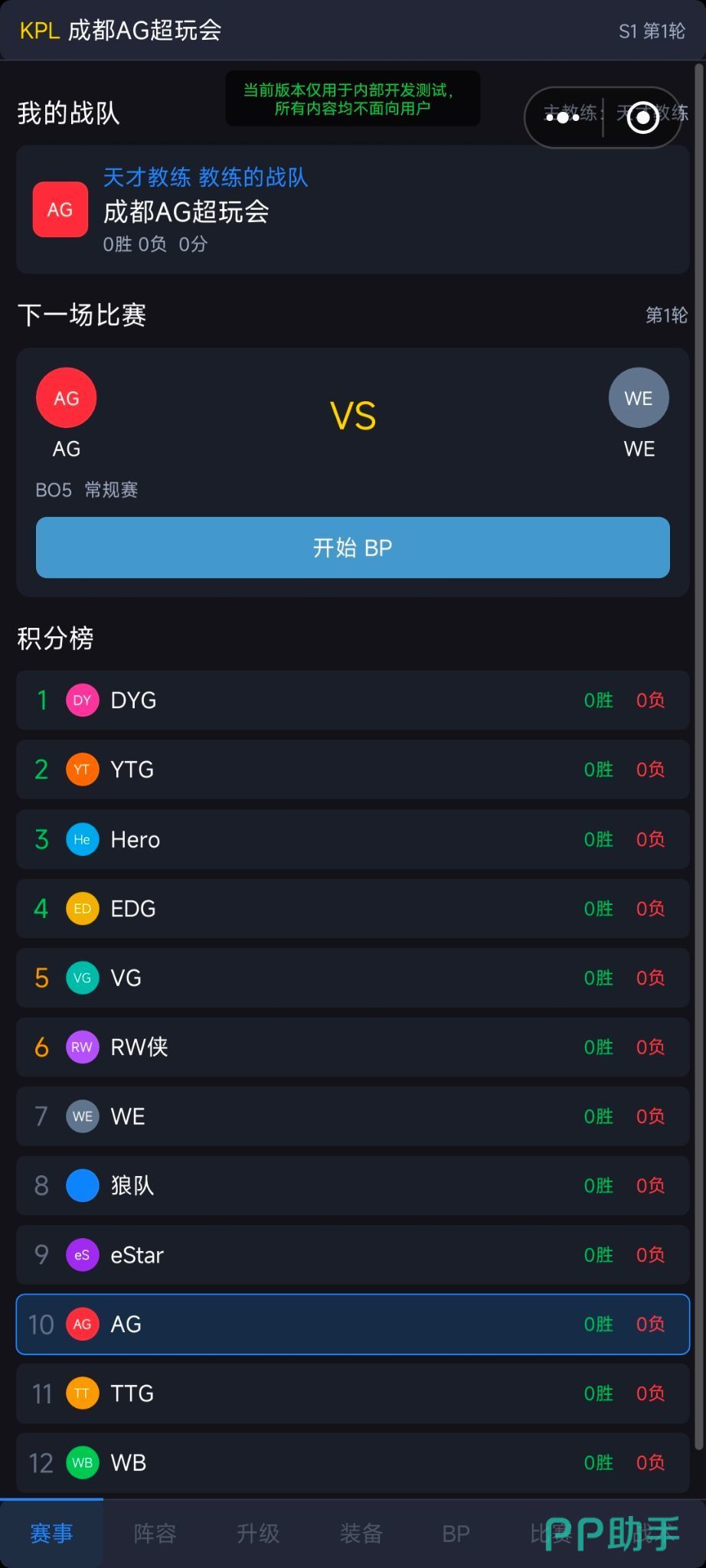View Hero team in the standings
706x1568 pixels.
pos(352,839)
